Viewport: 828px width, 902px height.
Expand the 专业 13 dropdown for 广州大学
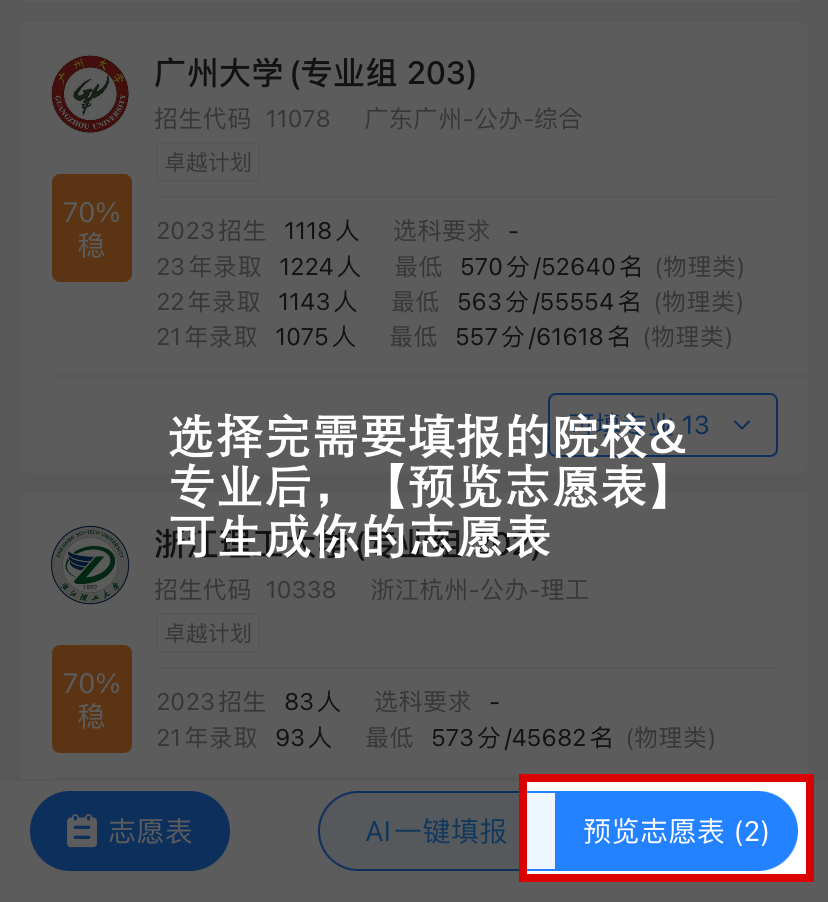coord(662,425)
